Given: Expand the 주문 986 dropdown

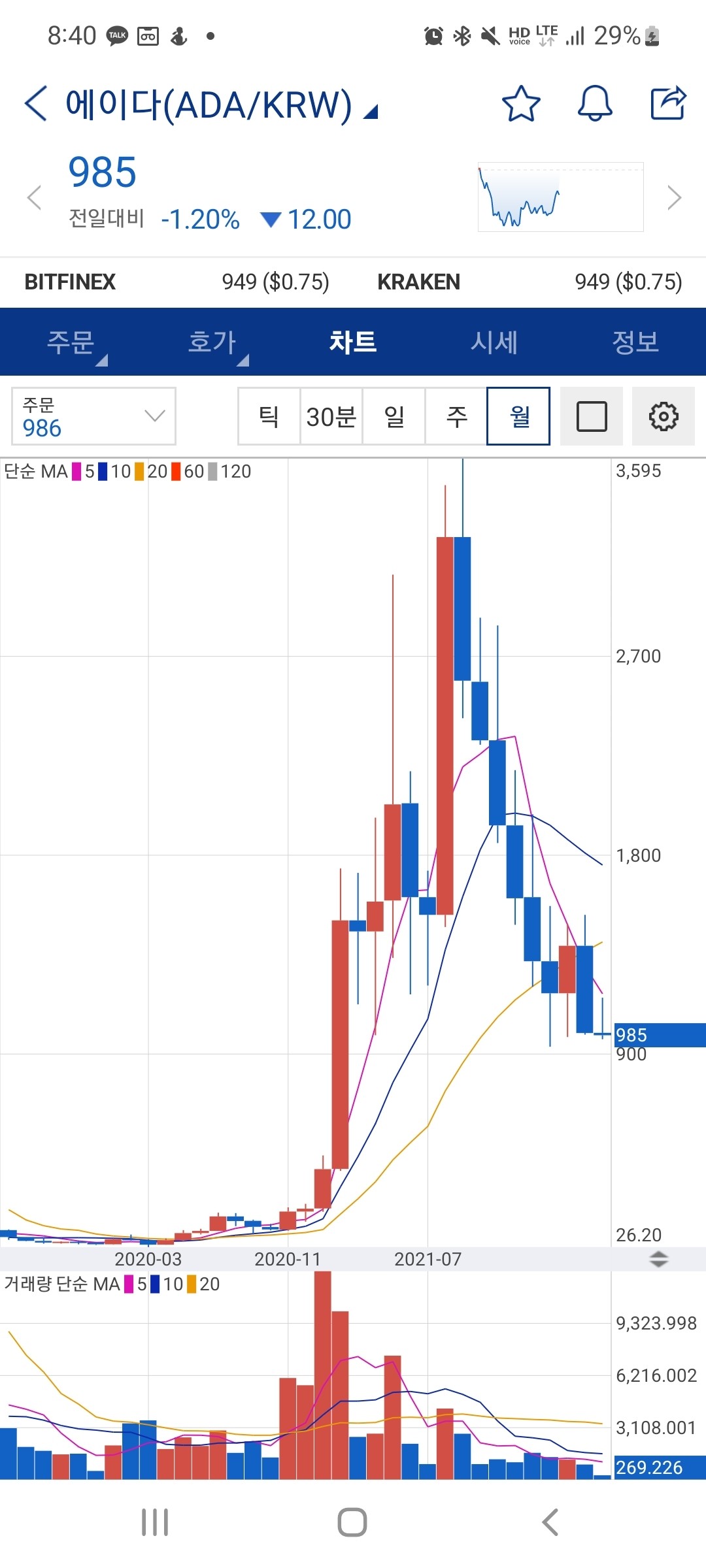Looking at the screenshot, I should click(93, 416).
